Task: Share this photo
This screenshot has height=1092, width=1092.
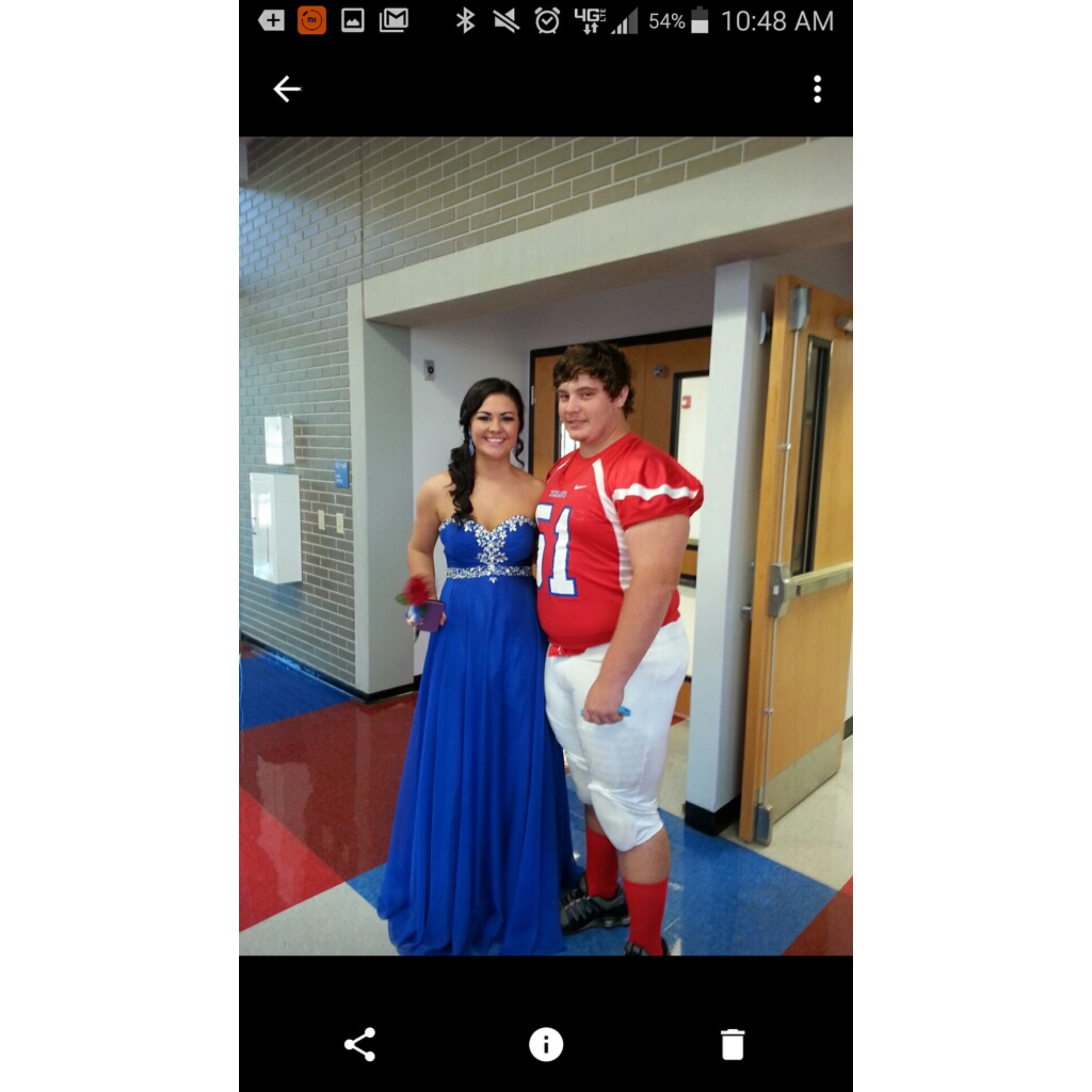Action: (360, 1044)
